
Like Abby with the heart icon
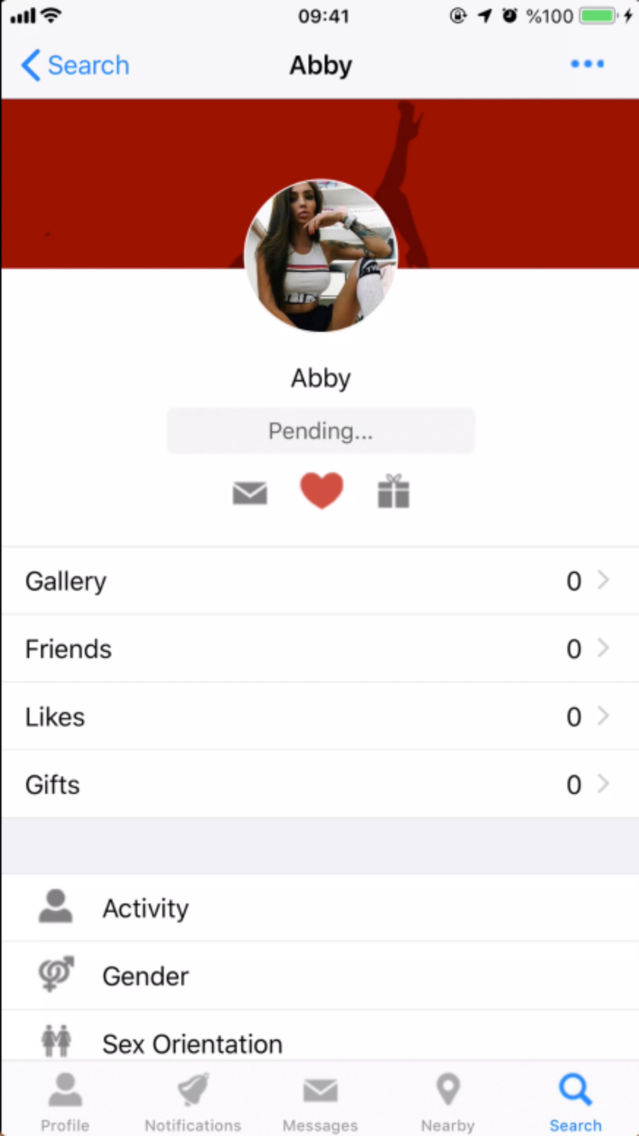(321, 491)
